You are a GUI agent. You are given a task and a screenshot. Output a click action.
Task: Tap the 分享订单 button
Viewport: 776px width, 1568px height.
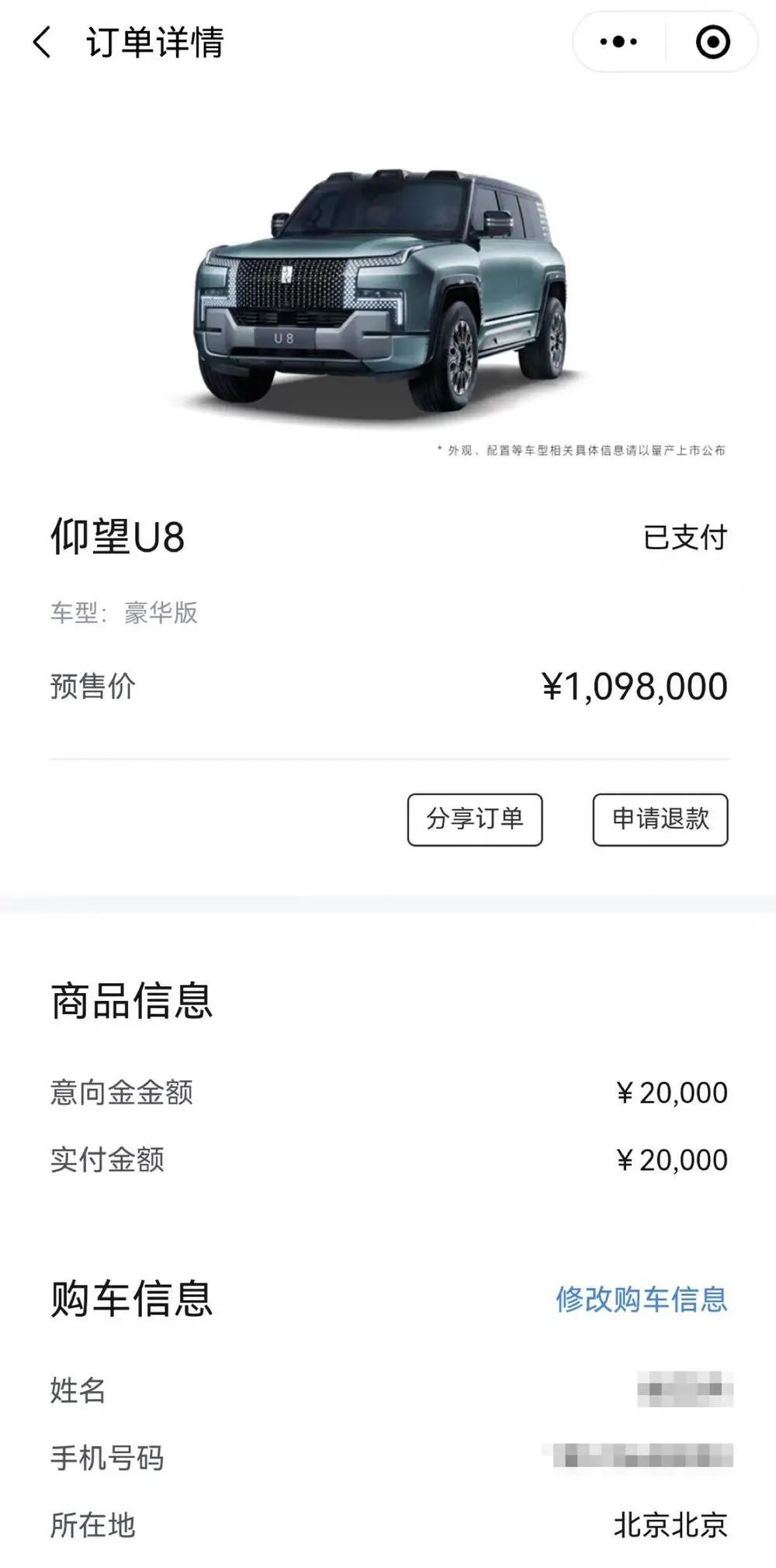tap(475, 819)
